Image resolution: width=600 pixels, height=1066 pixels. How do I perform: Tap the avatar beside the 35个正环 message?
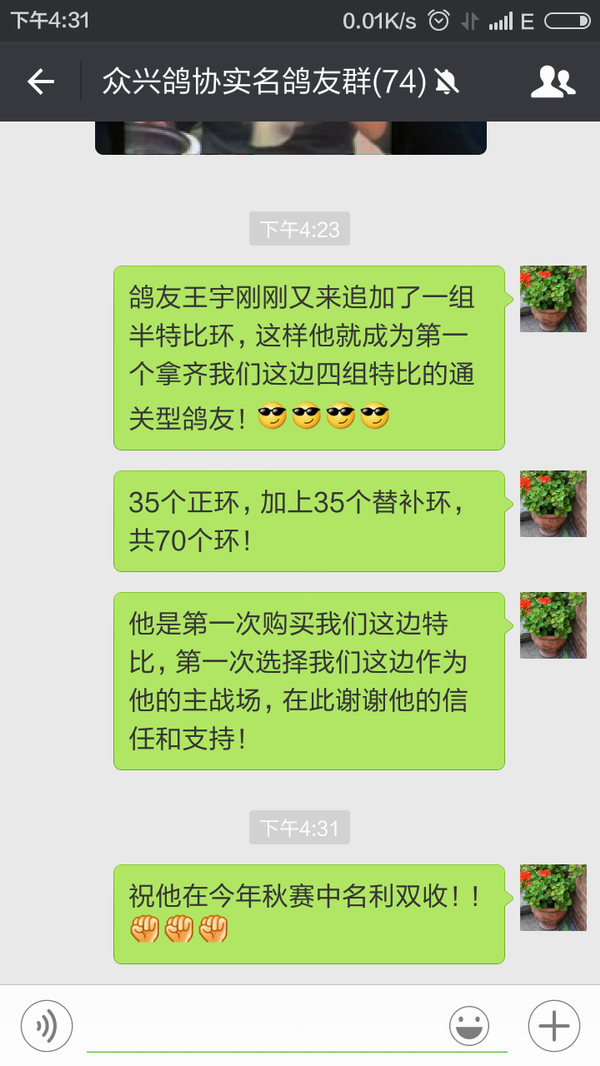(x=553, y=504)
